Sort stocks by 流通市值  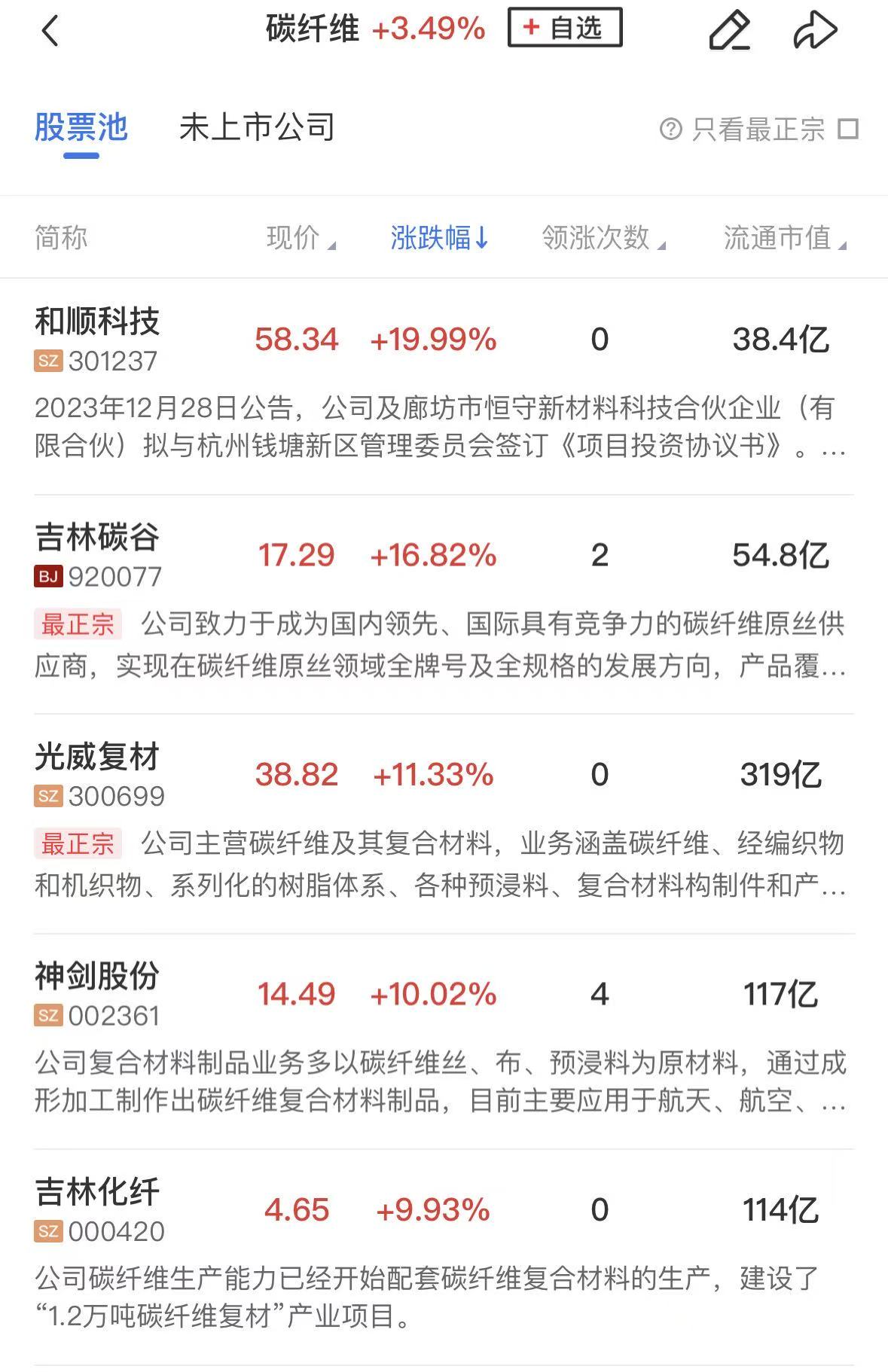(784, 238)
